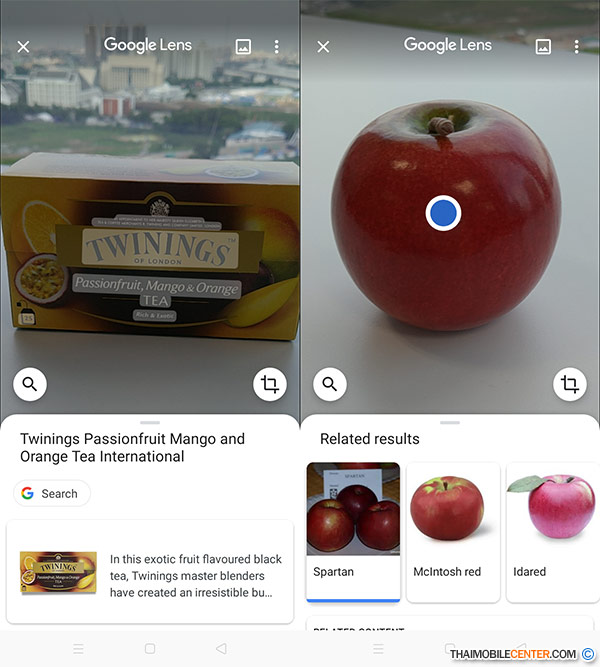Open the Idared apple result

(x=551, y=531)
